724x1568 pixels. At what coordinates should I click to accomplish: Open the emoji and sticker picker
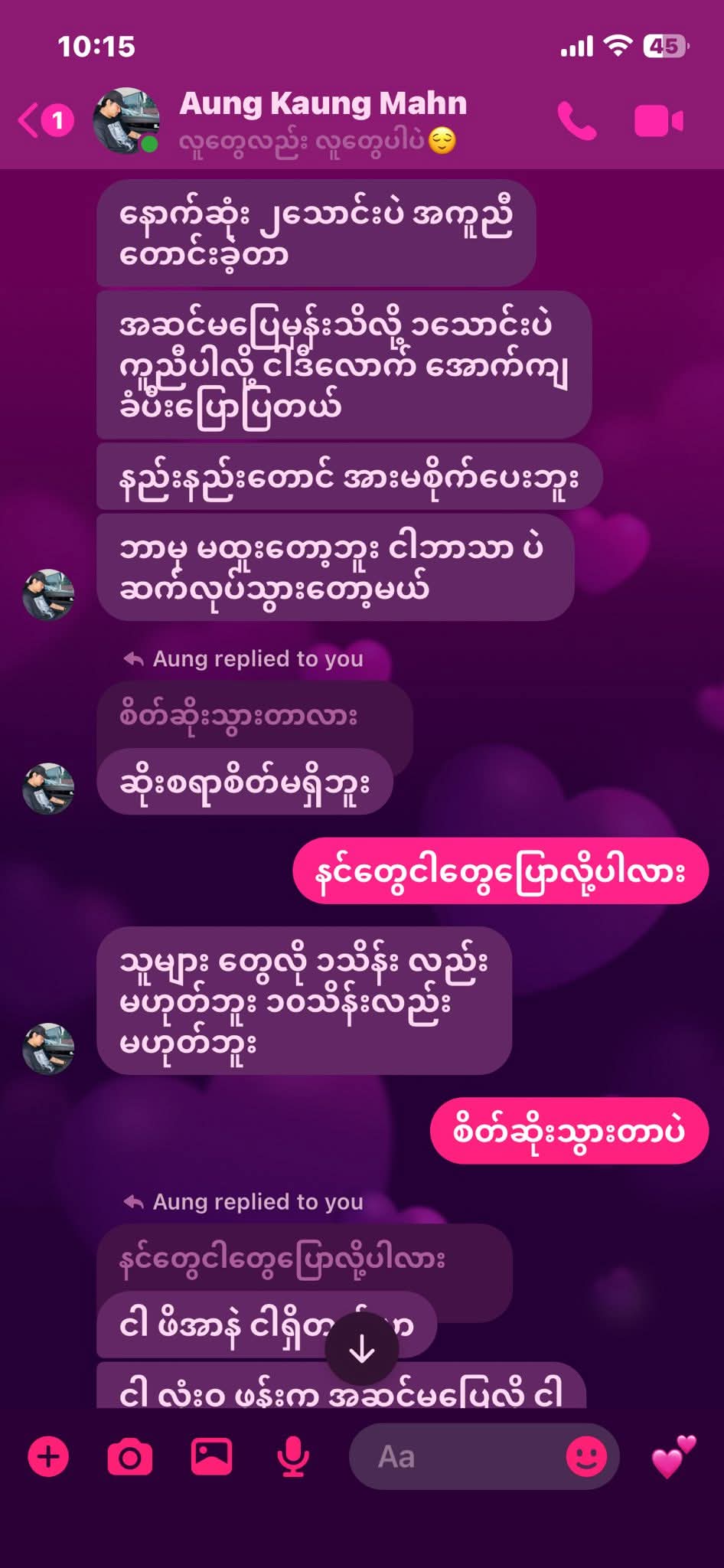point(585,1456)
